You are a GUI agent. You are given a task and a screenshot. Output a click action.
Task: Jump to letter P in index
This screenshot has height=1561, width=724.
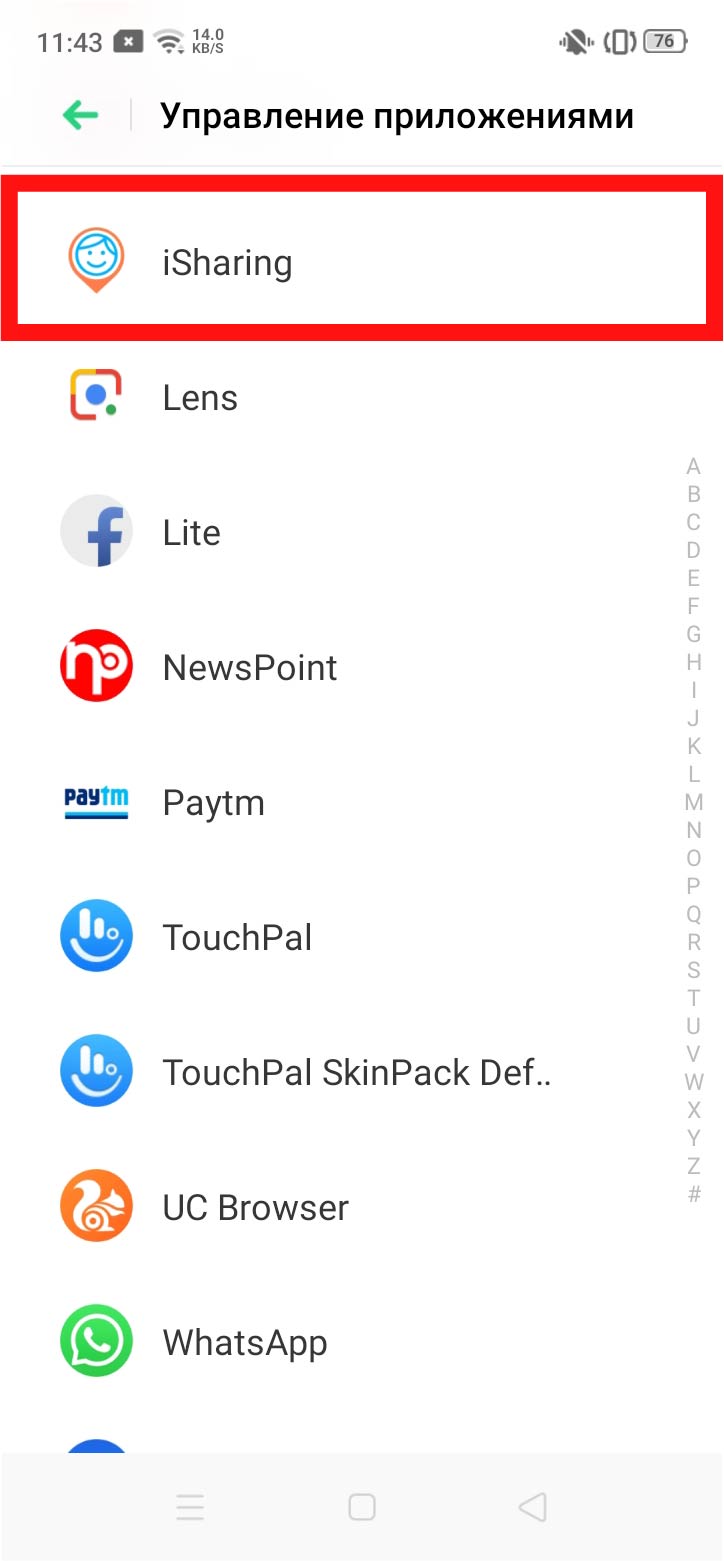(x=694, y=886)
